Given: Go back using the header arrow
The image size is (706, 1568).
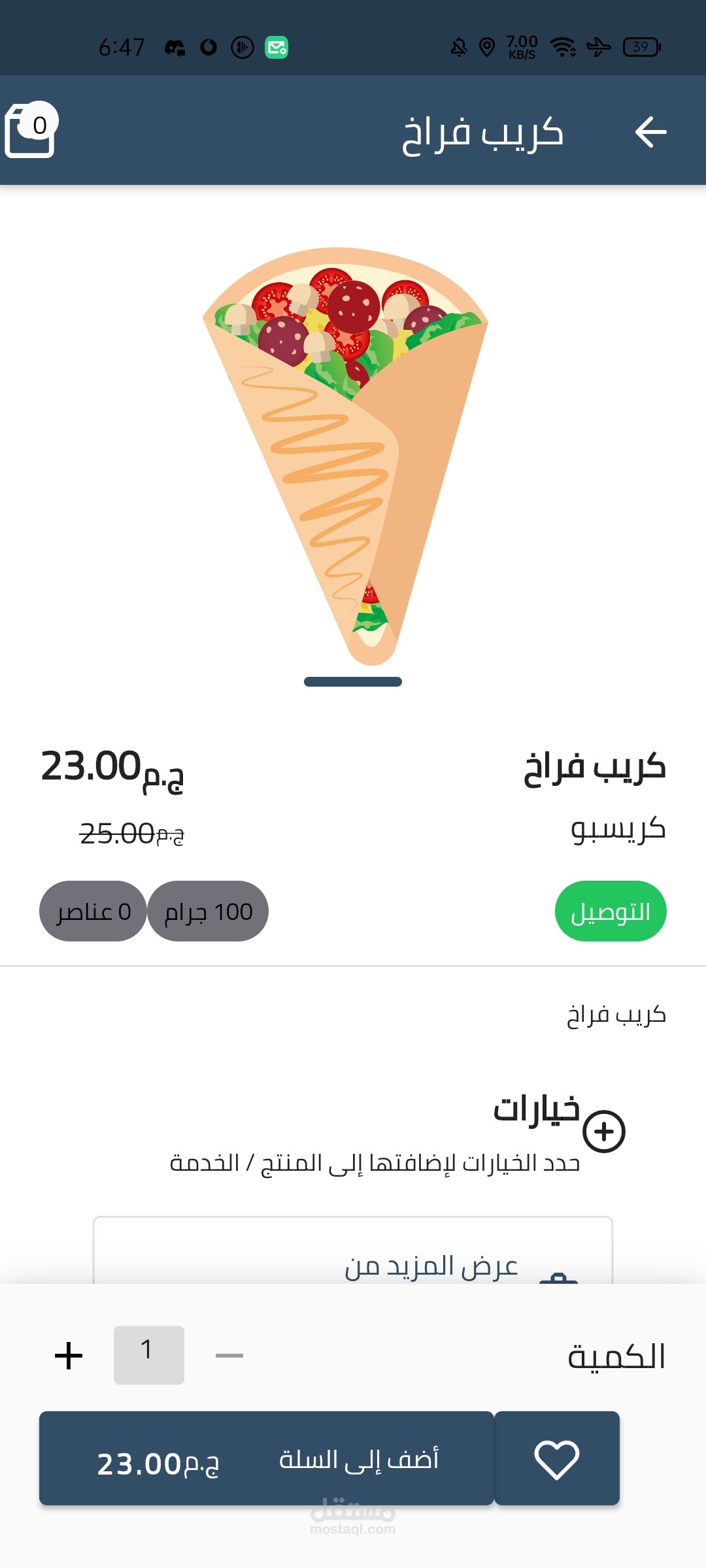Looking at the screenshot, I should (650, 132).
